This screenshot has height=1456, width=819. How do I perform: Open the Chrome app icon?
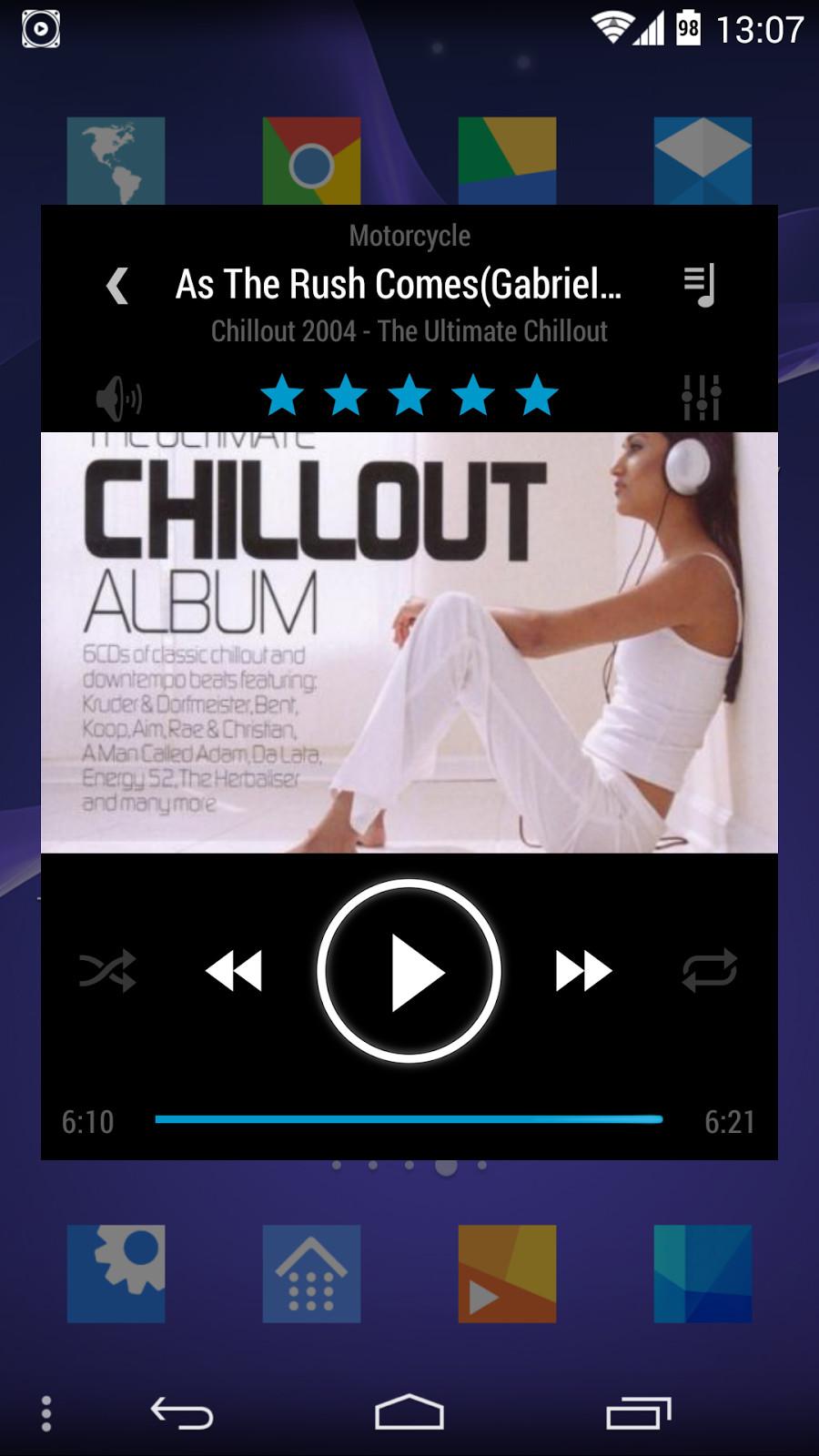311,161
